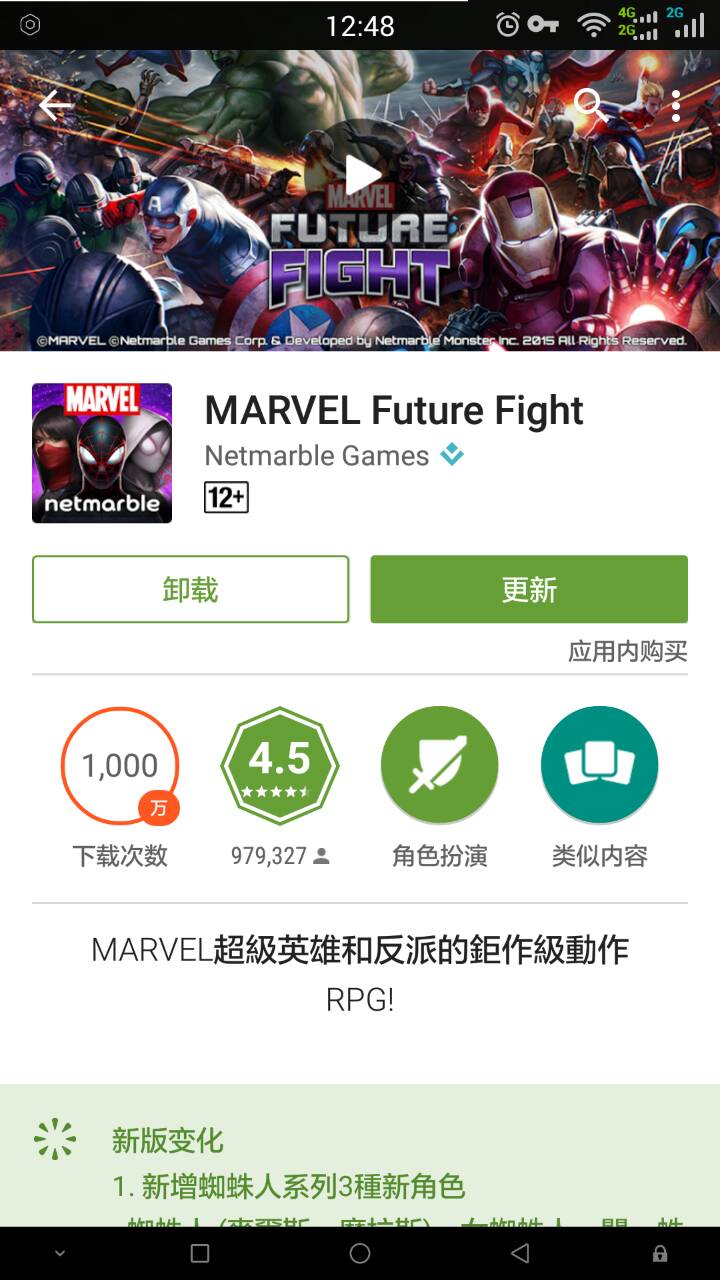Open the three-dot overflow menu
The width and height of the screenshot is (720, 1280).
[676, 106]
